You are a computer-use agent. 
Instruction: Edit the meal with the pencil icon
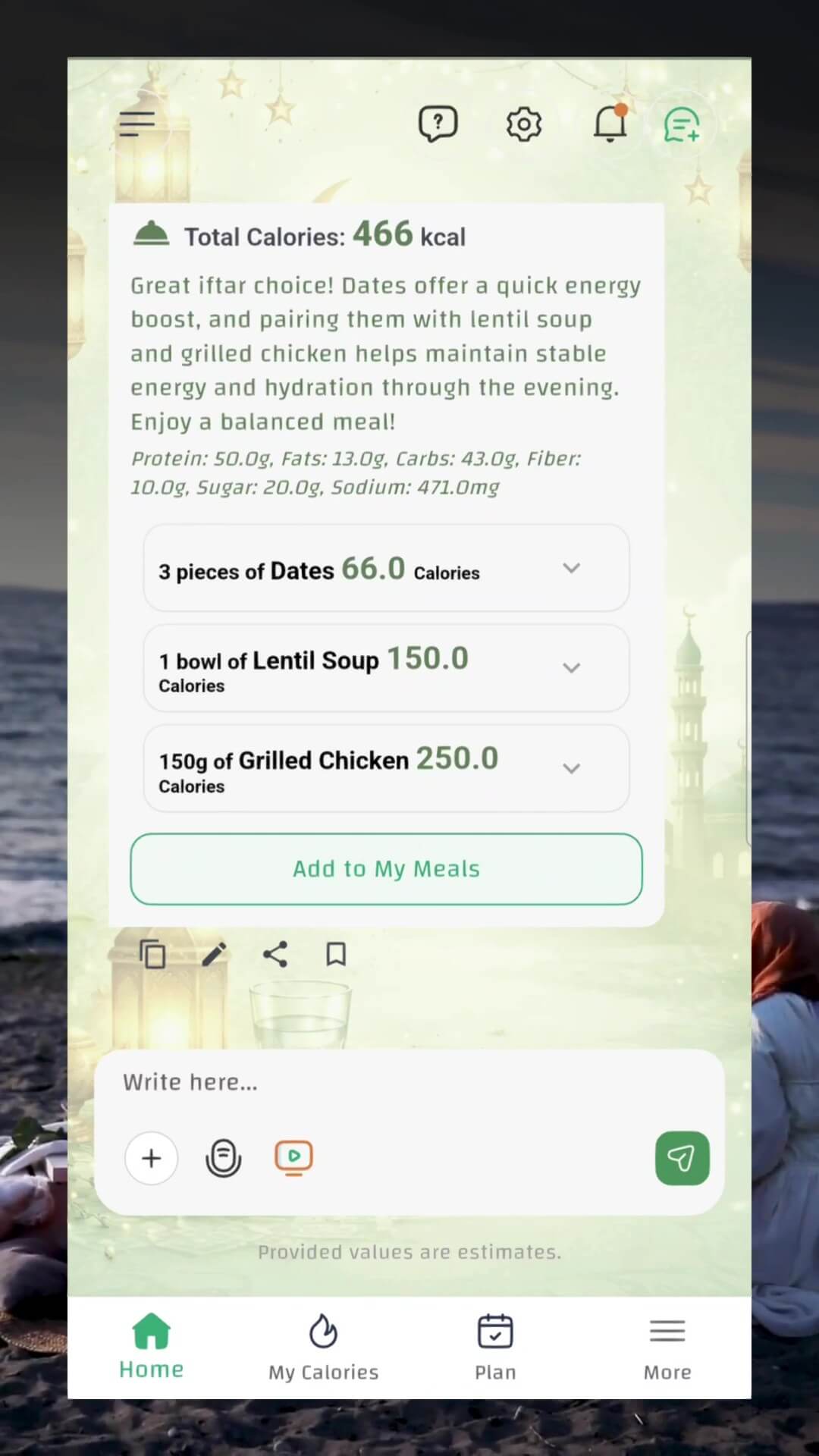213,954
